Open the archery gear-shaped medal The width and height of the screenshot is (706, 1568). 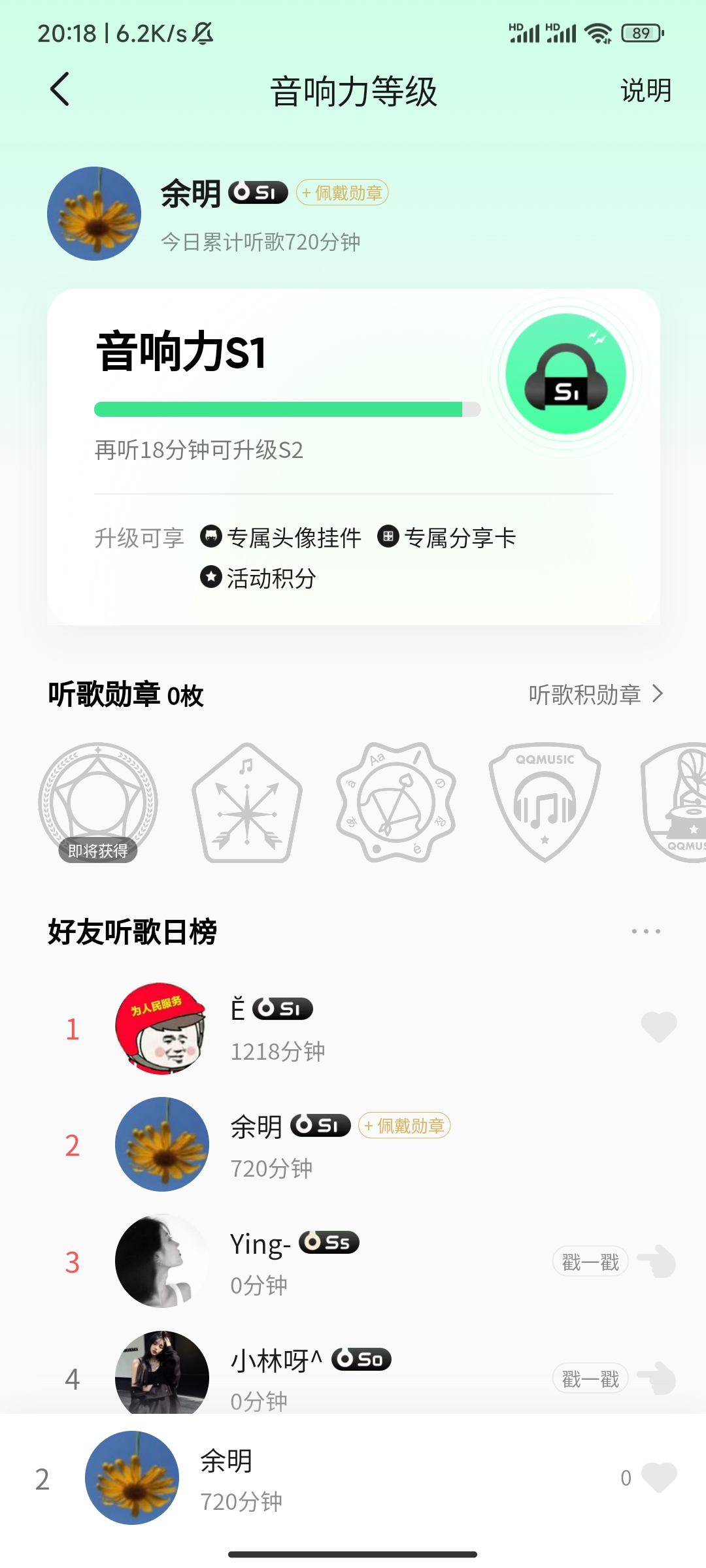point(396,802)
